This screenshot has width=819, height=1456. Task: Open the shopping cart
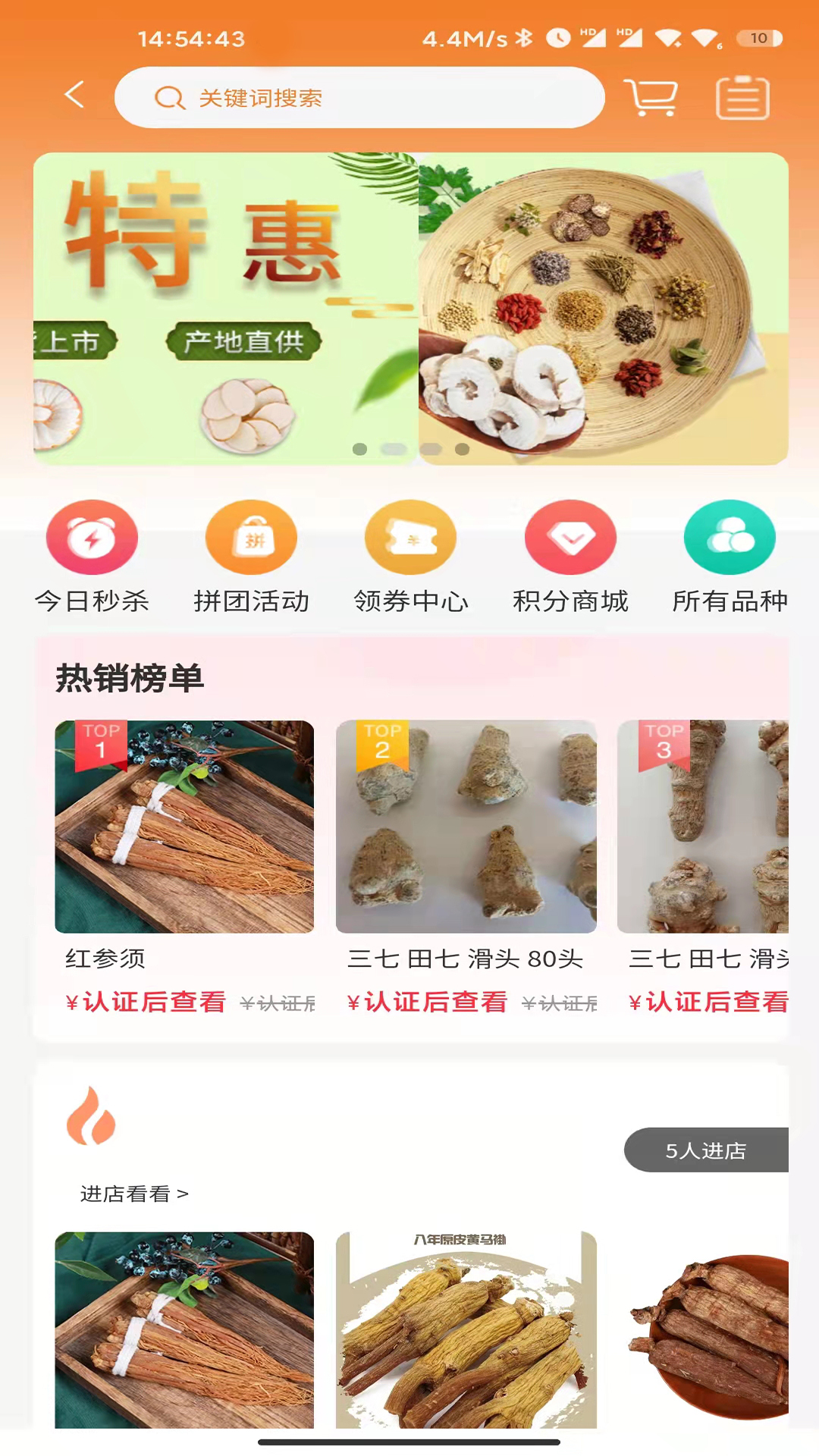point(651,97)
